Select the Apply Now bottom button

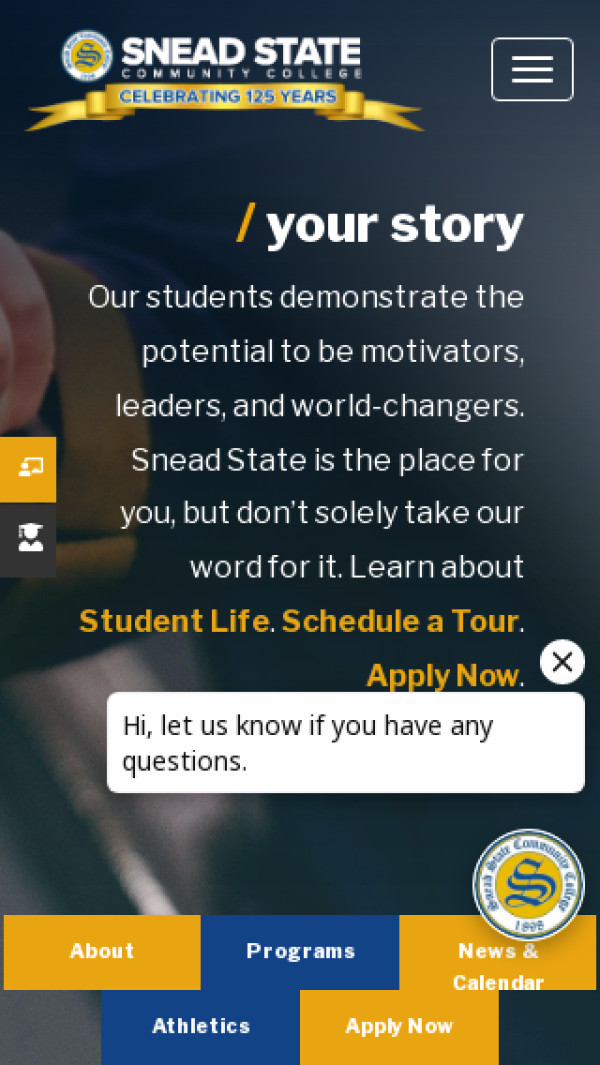point(399,1026)
